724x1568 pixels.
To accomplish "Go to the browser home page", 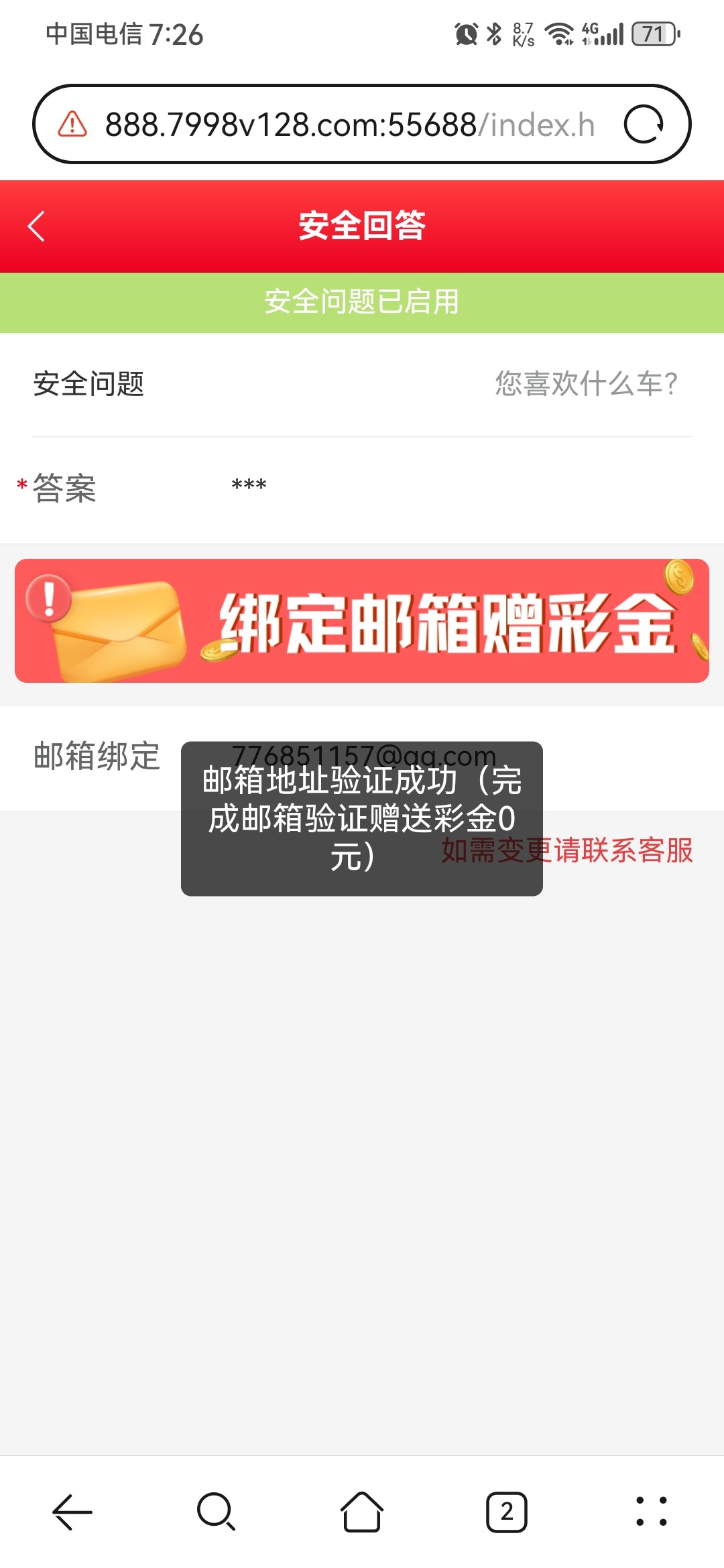I will (362, 1512).
